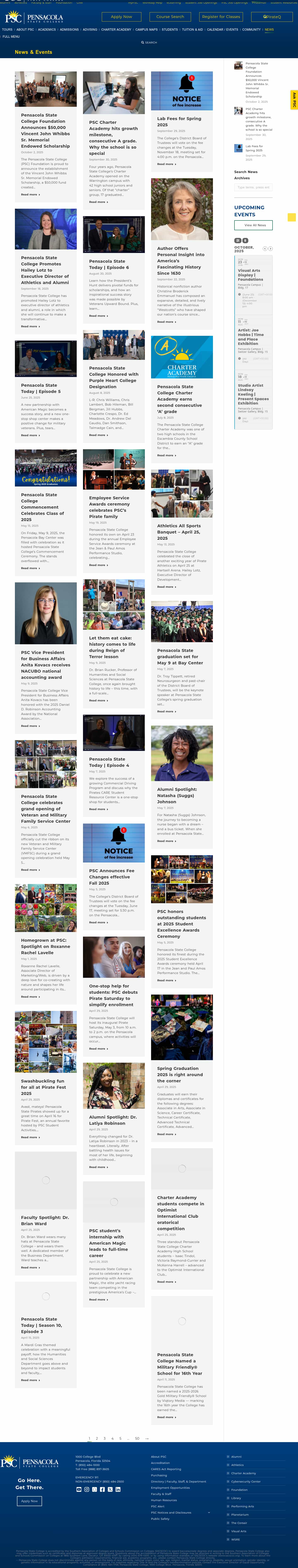Tap the archives search input field
The image size is (298, 1568).
point(253,188)
